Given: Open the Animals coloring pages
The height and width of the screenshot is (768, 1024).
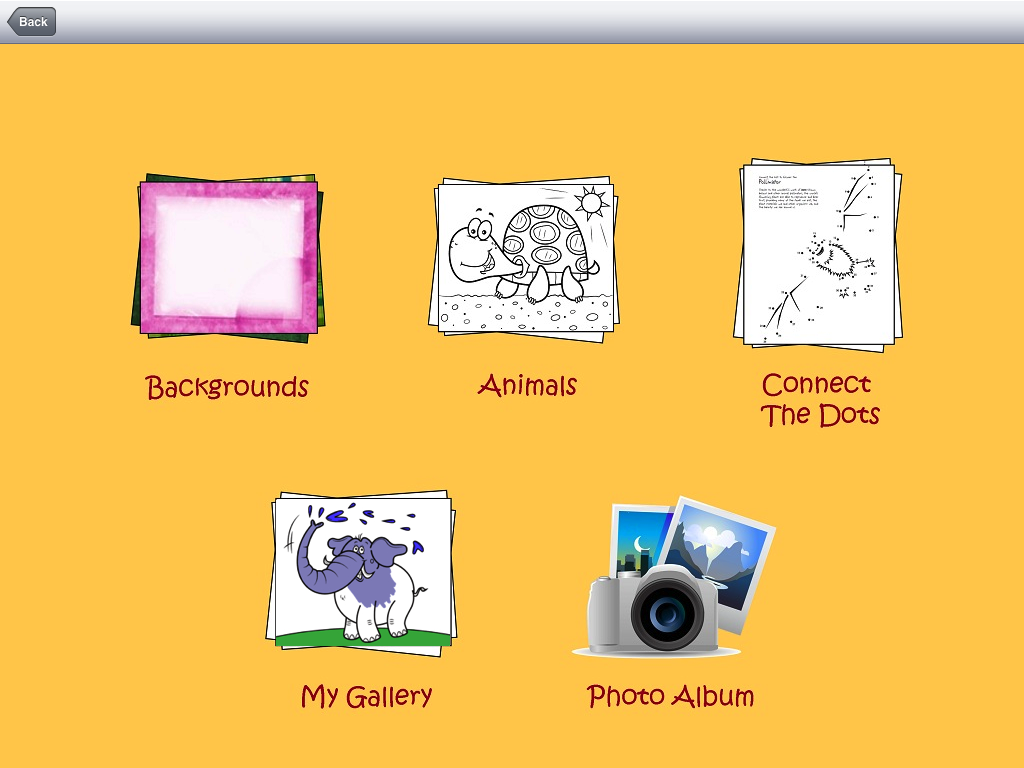Looking at the screenshot, I should click(526, 260).
